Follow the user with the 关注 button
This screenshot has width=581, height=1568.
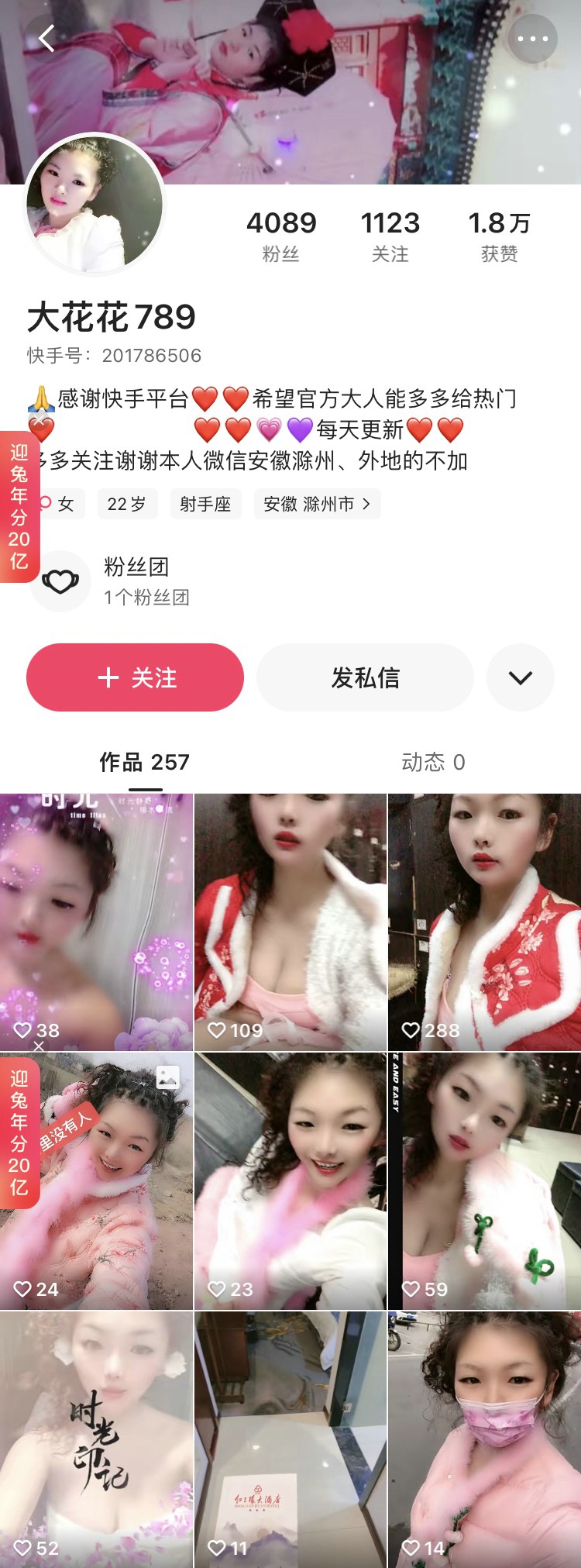click(135, 677)
